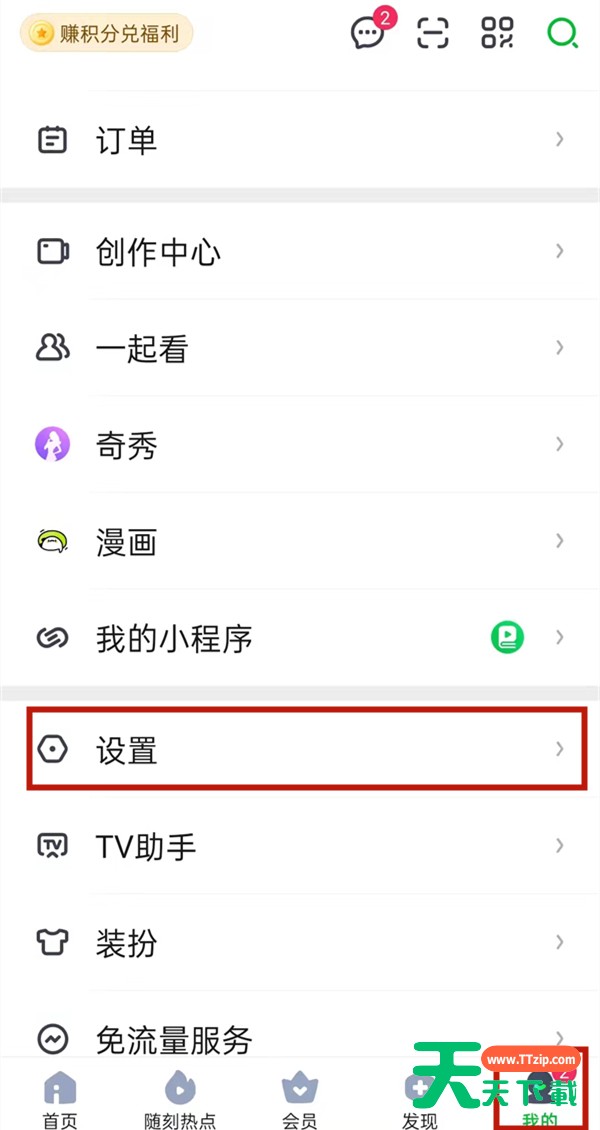Open the 订单 orders row
Viewport: 600px width, 1130px height.
coord(300,140)
